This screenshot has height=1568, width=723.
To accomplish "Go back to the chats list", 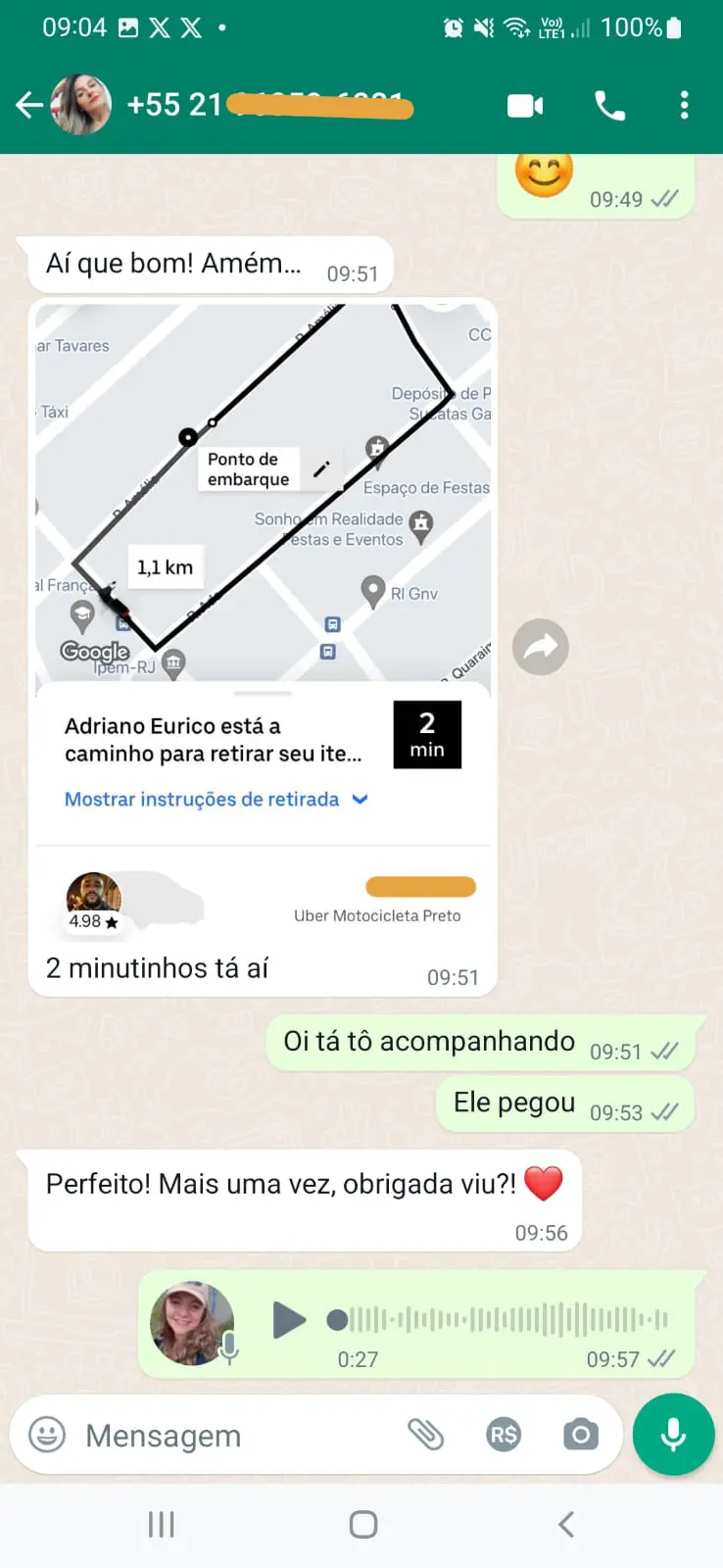I will (29, 105).
